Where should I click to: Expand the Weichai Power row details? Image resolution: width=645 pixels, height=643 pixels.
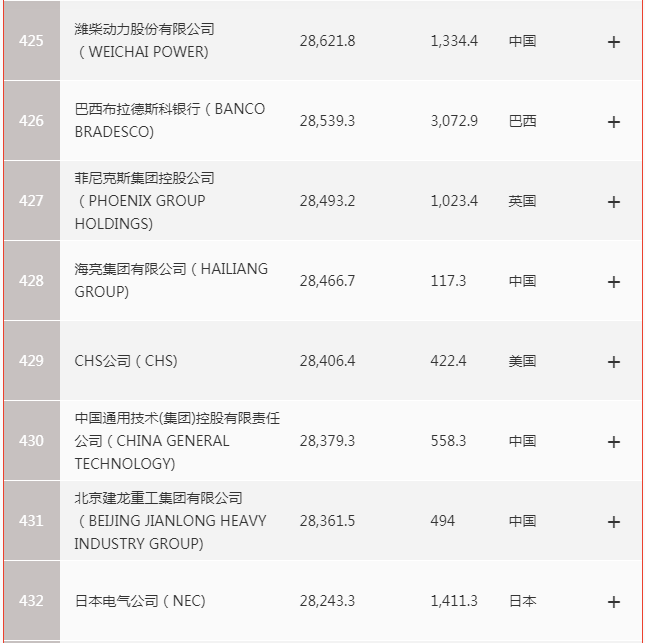tap(614, 42)
